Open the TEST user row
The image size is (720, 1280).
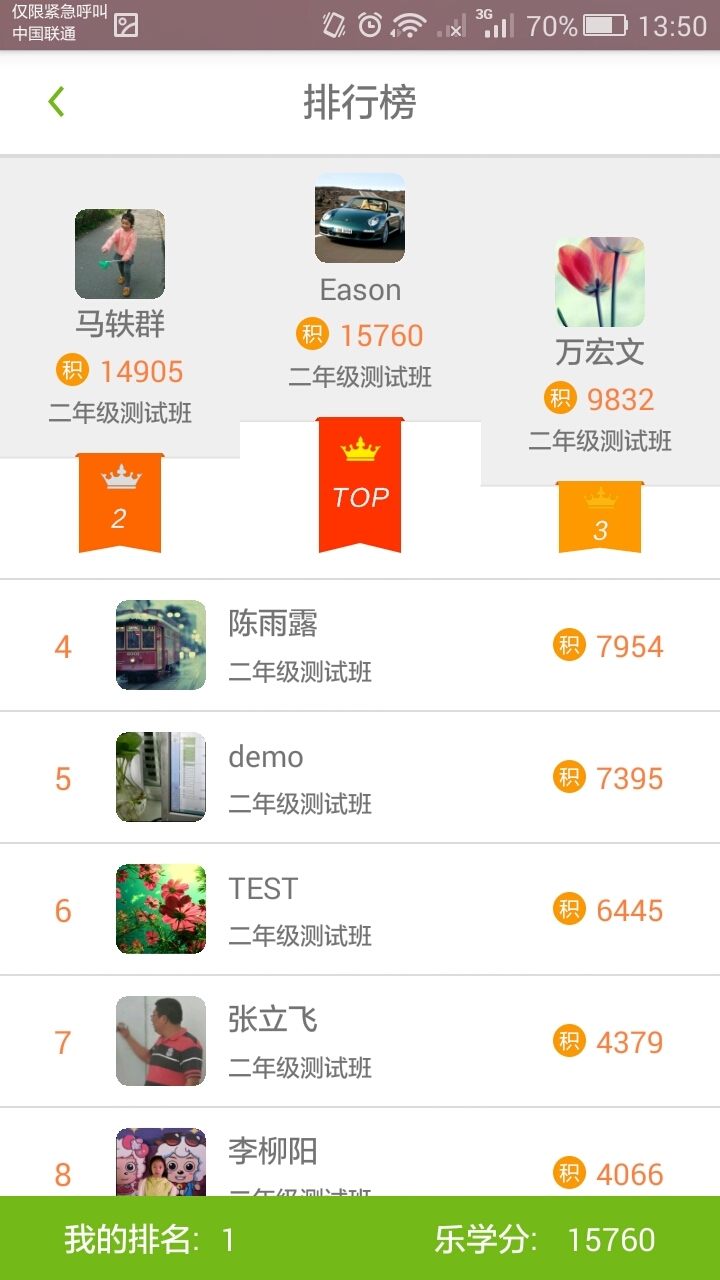pyautogui.click(x=360, y=910)
